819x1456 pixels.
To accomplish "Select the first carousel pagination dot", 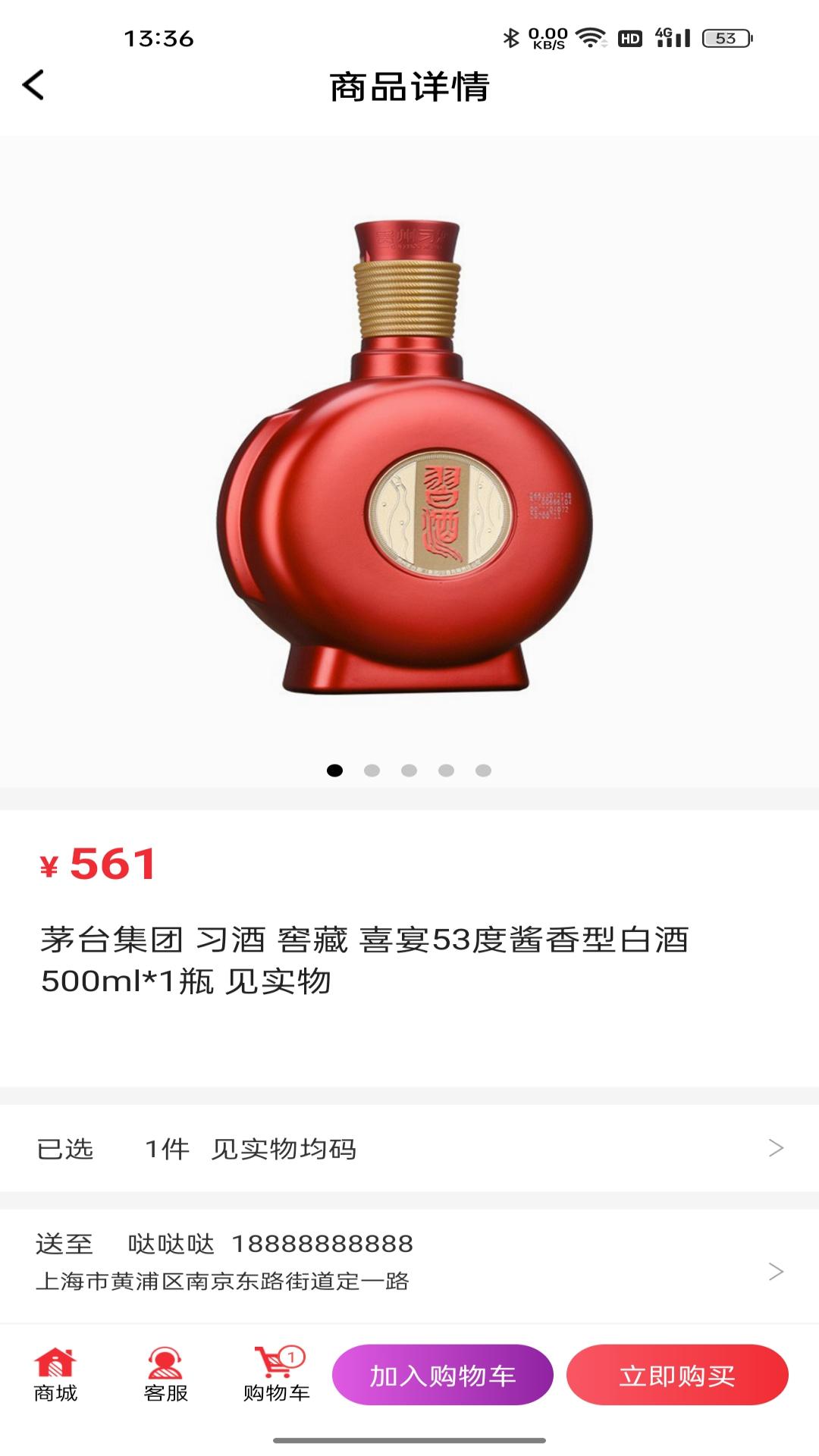I will click(336, 770).
